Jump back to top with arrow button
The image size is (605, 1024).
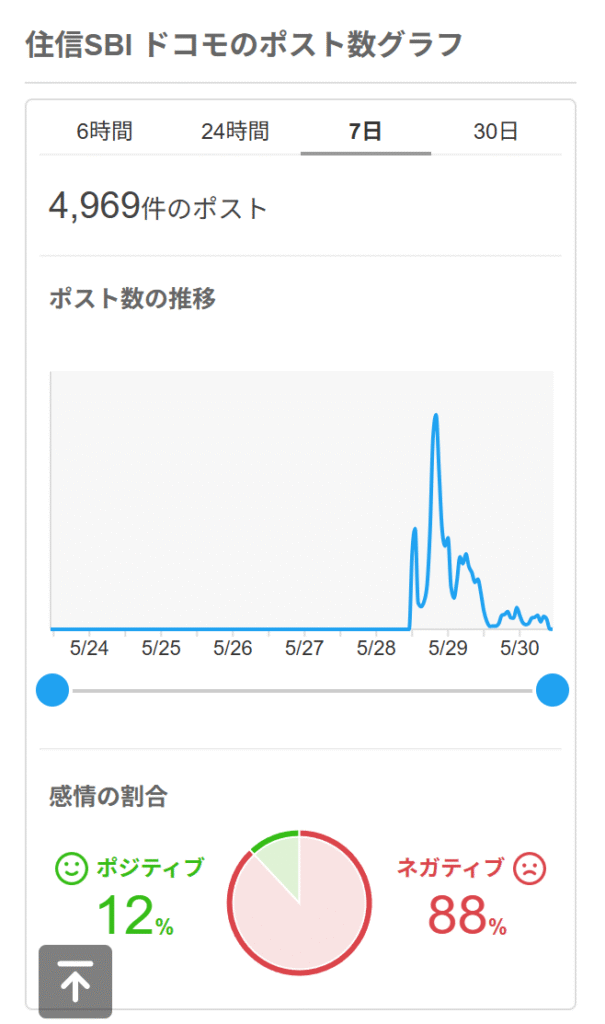(75, 981)
